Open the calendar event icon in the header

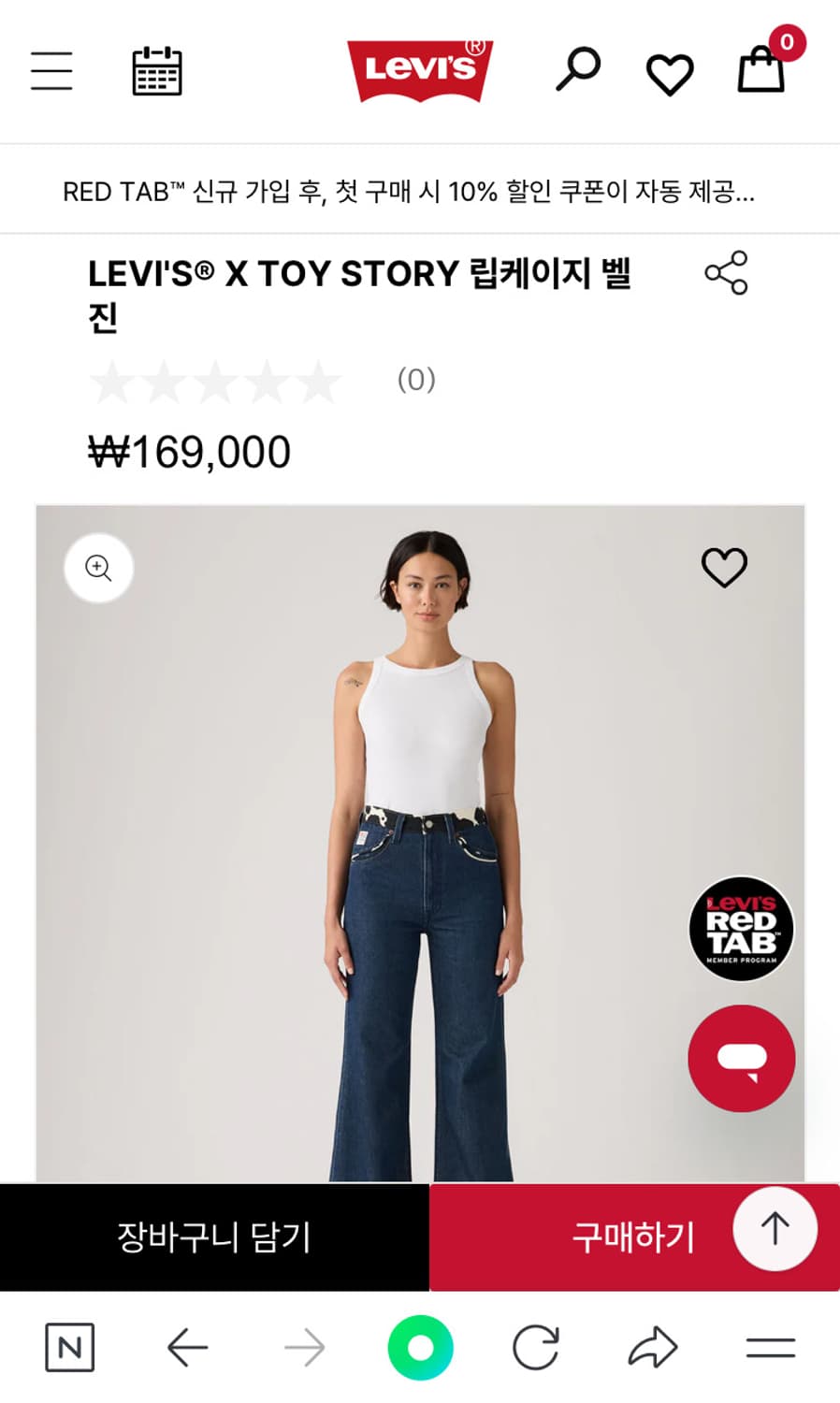tap(156, 70)
